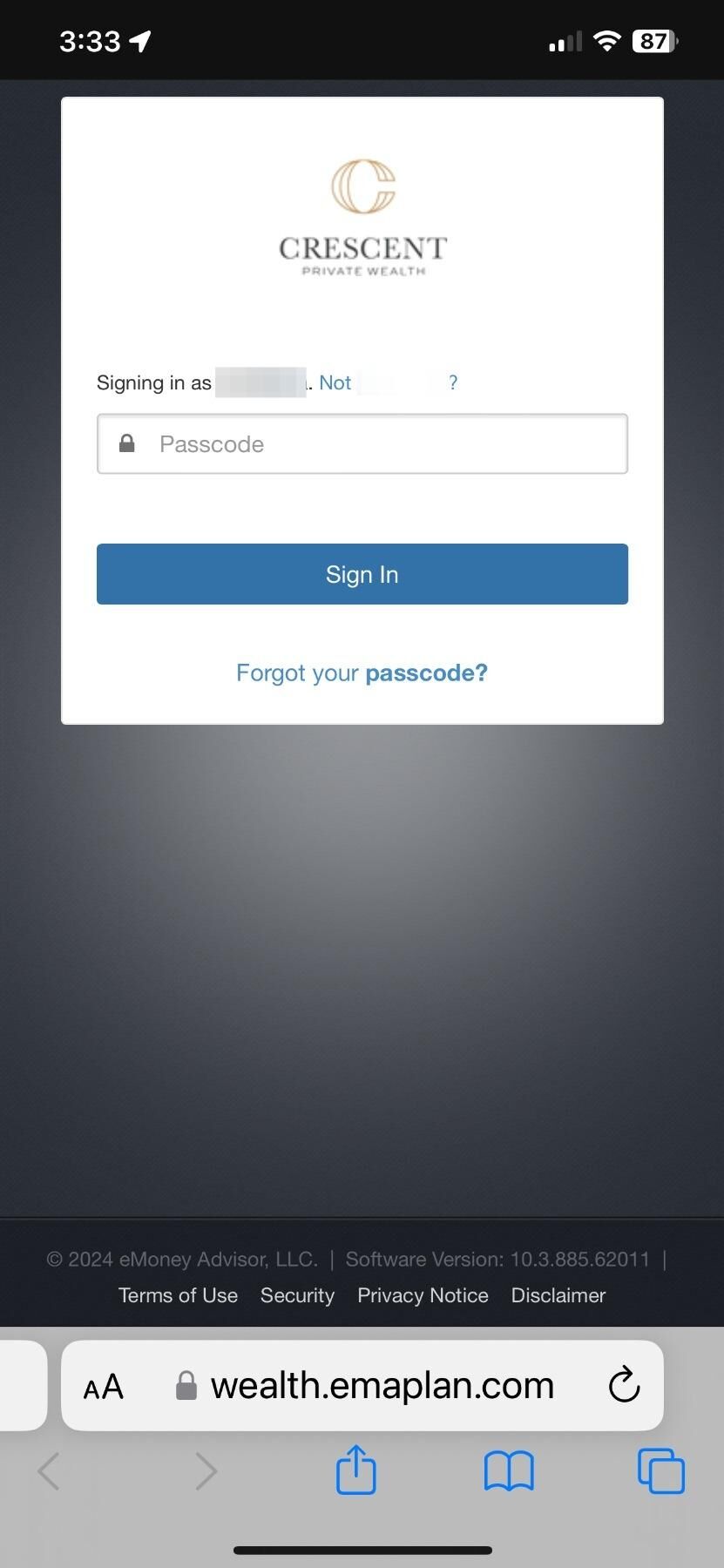Open the Security footer link
Viewport: 724px width, 1568px height.
[297, 1295]
